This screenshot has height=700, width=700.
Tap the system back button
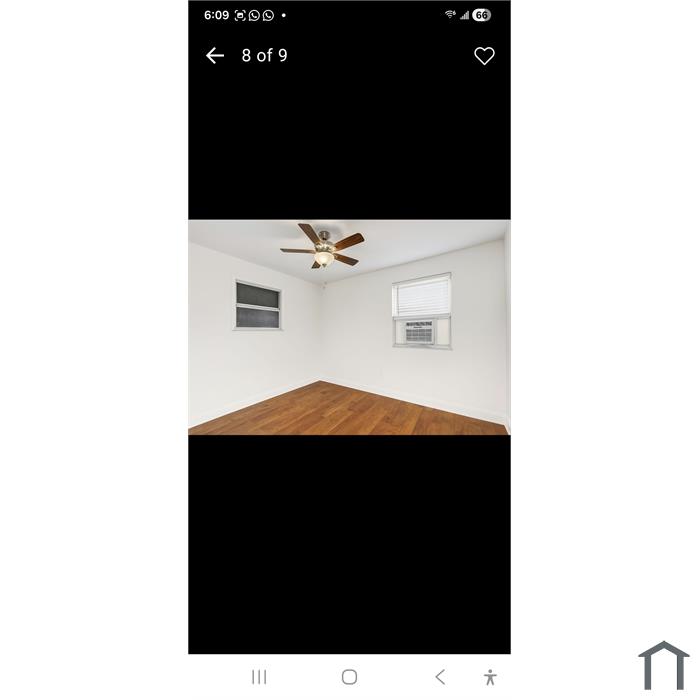pos(440,677)
